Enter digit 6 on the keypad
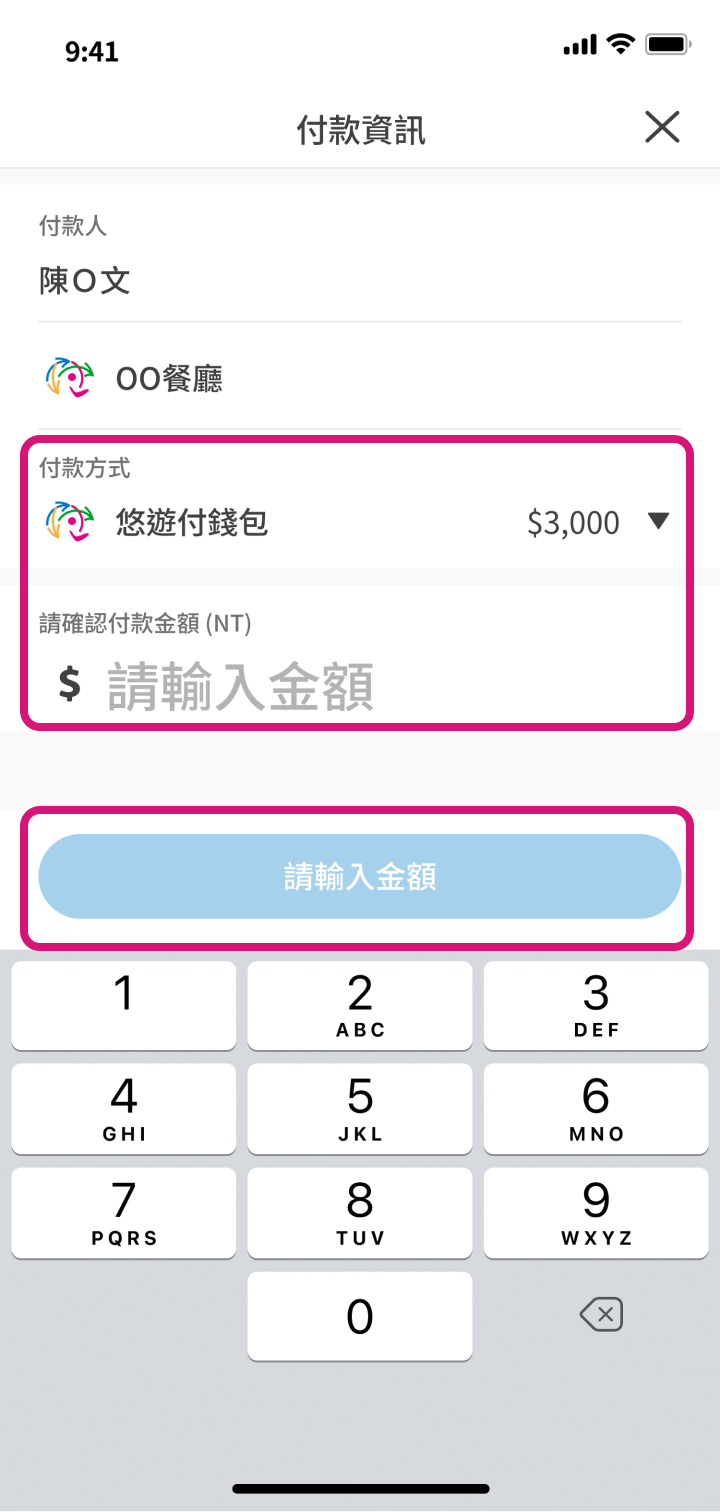 coord(596,1109)
